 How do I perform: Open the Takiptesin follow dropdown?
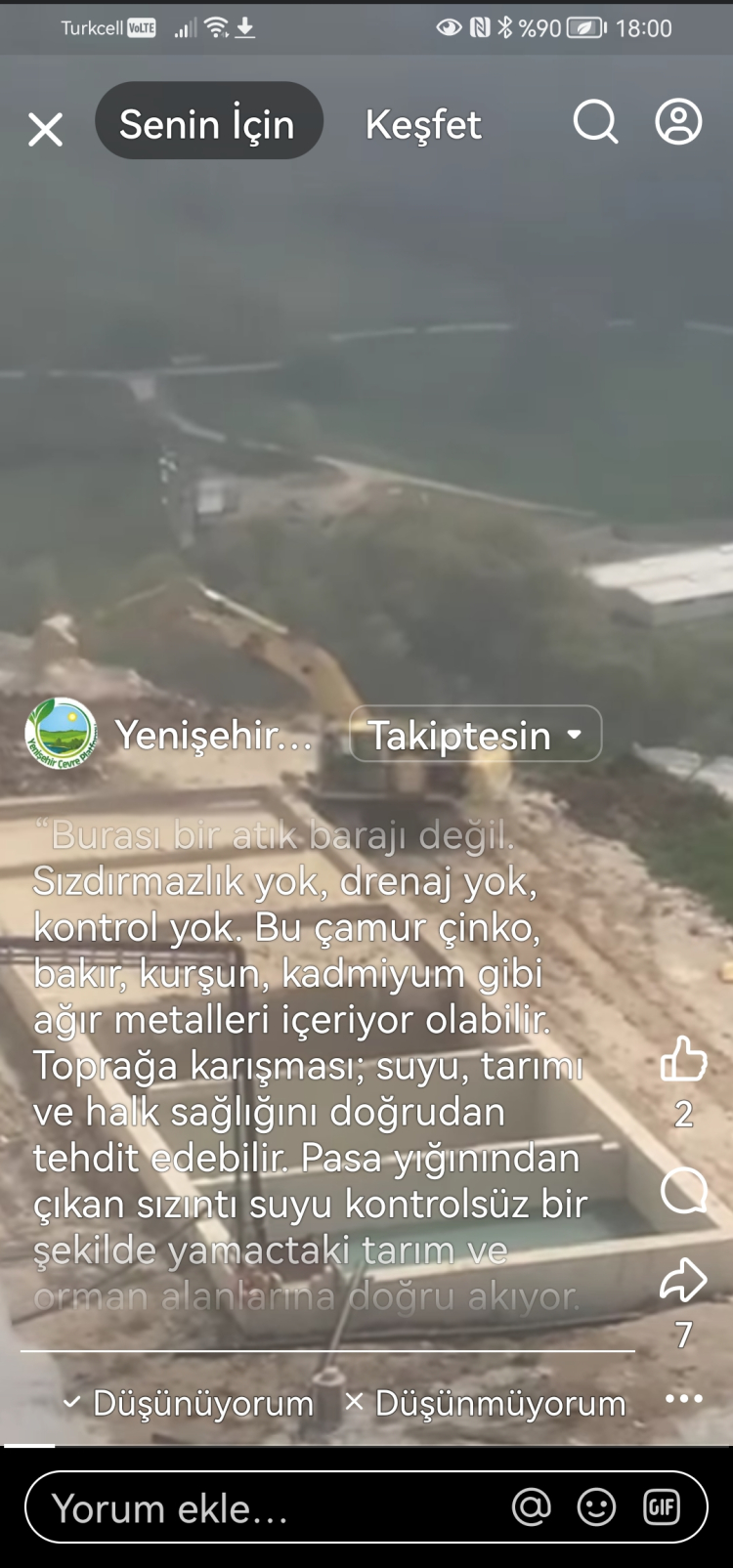coord(475,734)
